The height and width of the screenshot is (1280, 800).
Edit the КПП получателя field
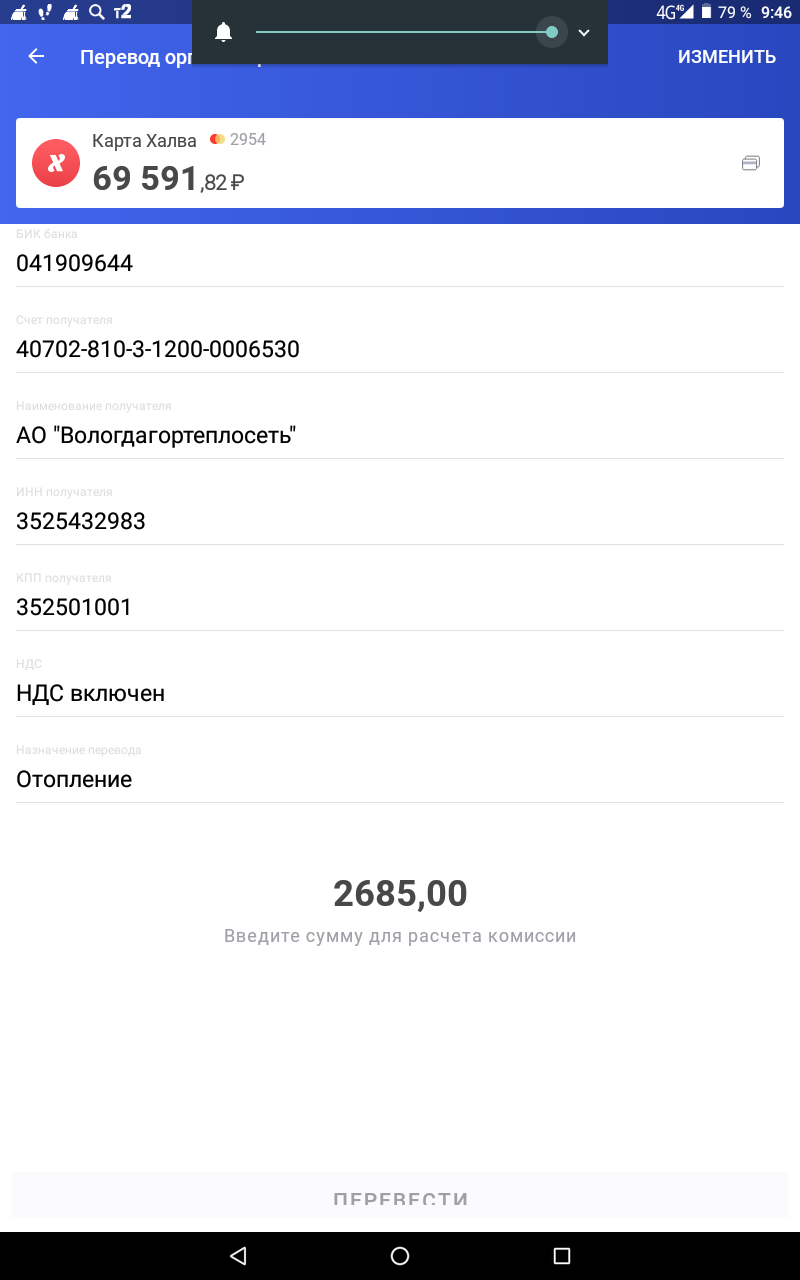point(400,598)
